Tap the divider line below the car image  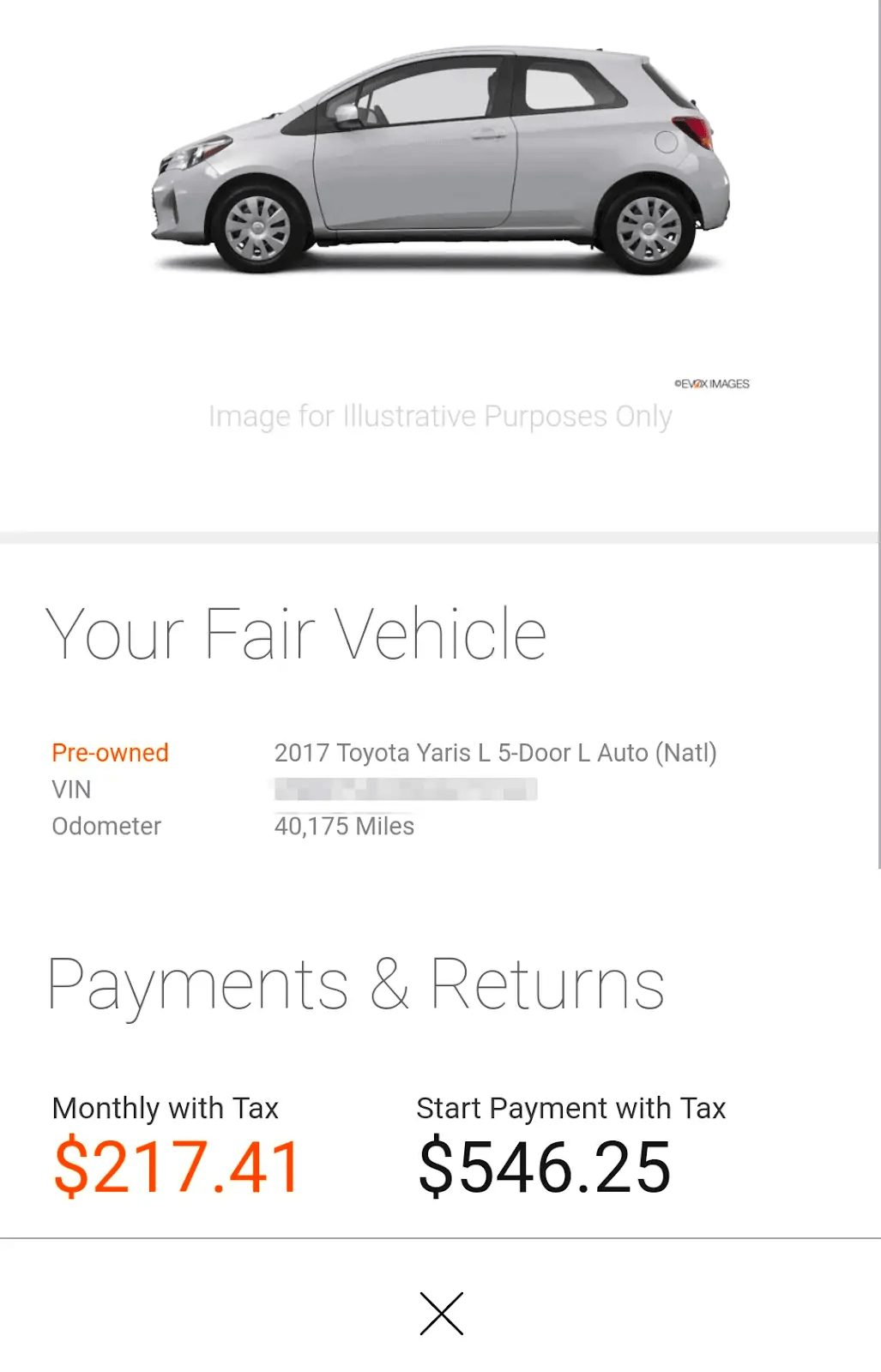(439, 536)
